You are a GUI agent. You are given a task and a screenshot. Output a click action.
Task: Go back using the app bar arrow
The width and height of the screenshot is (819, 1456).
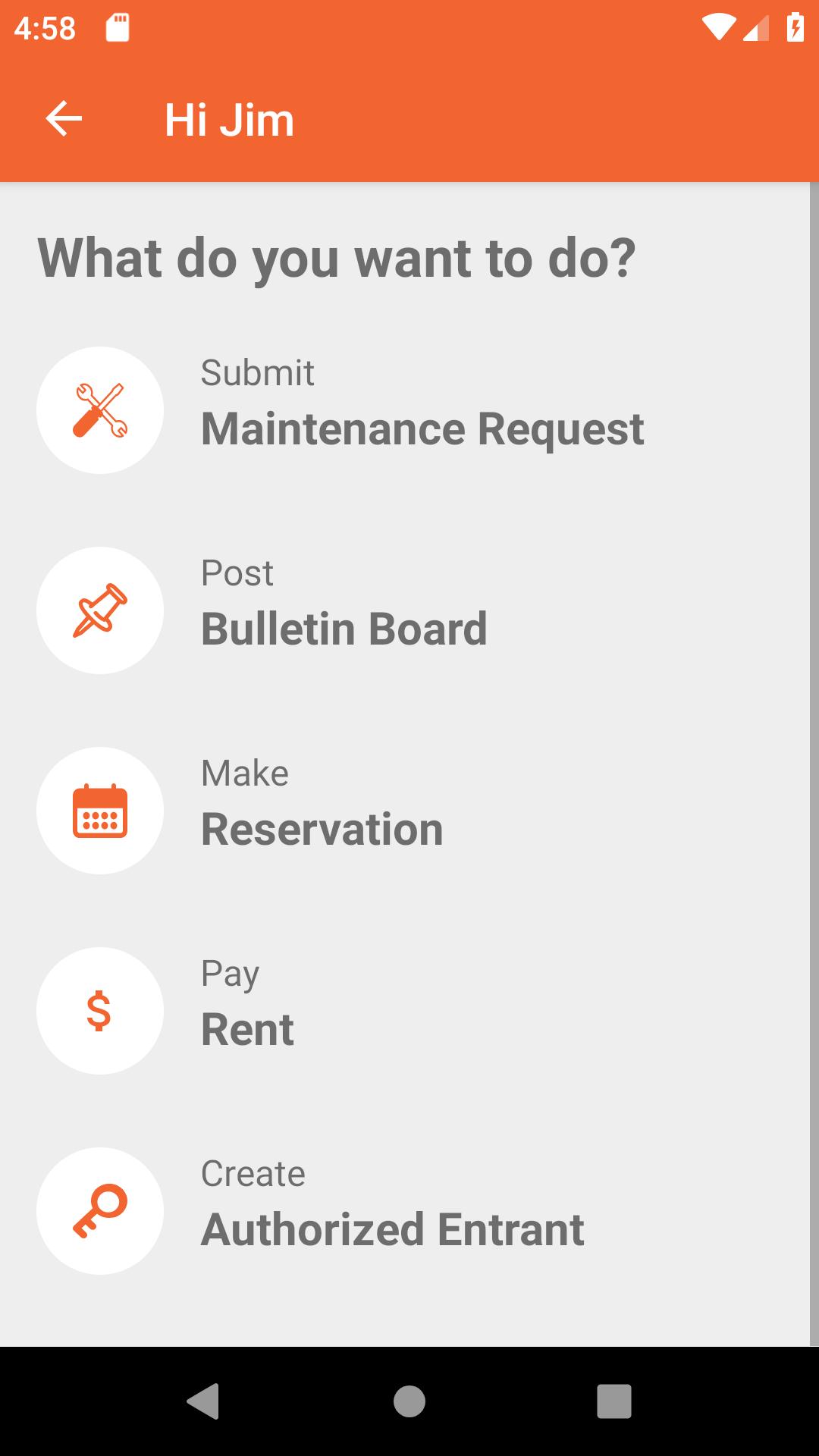tap(64, 119)
